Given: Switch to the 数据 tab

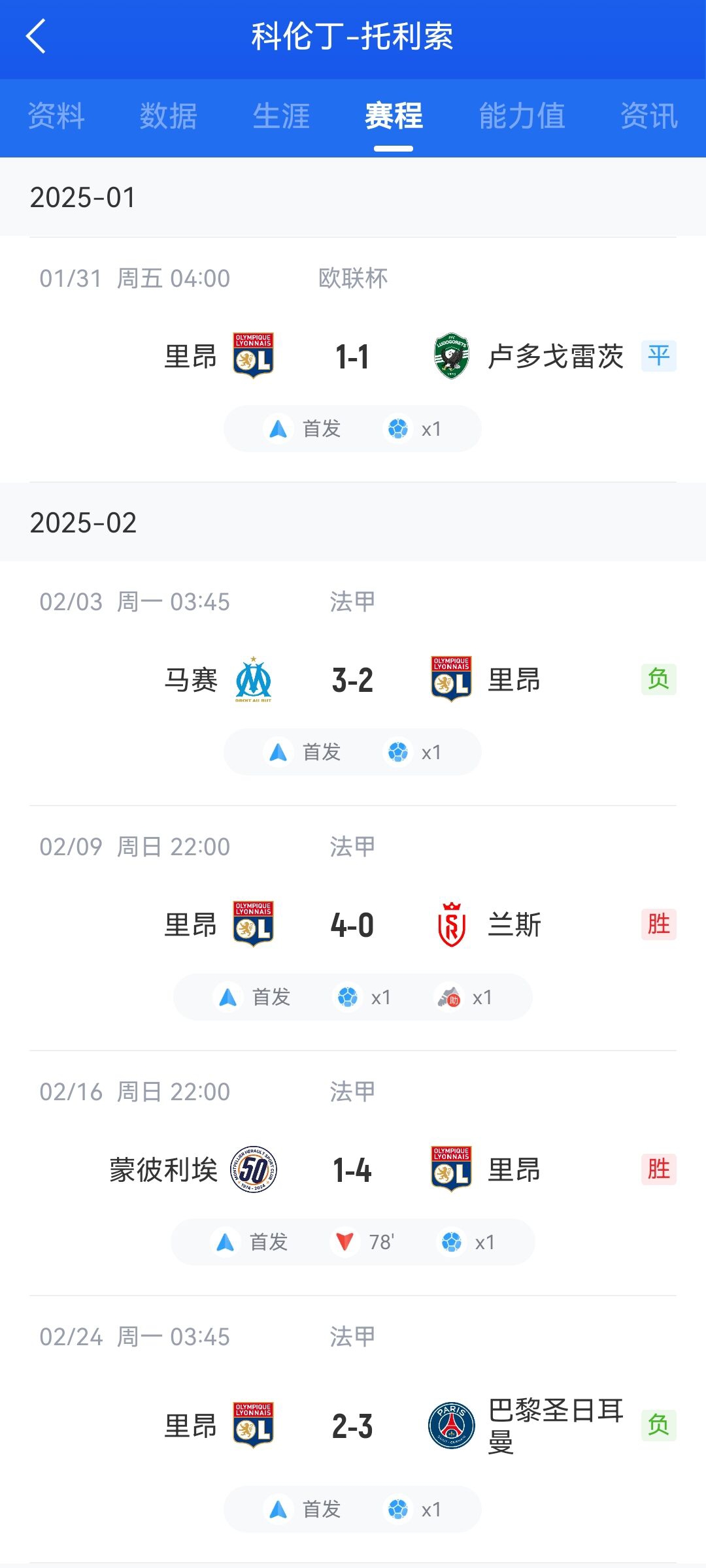Looking at the screenshot, I should (169, 117).
